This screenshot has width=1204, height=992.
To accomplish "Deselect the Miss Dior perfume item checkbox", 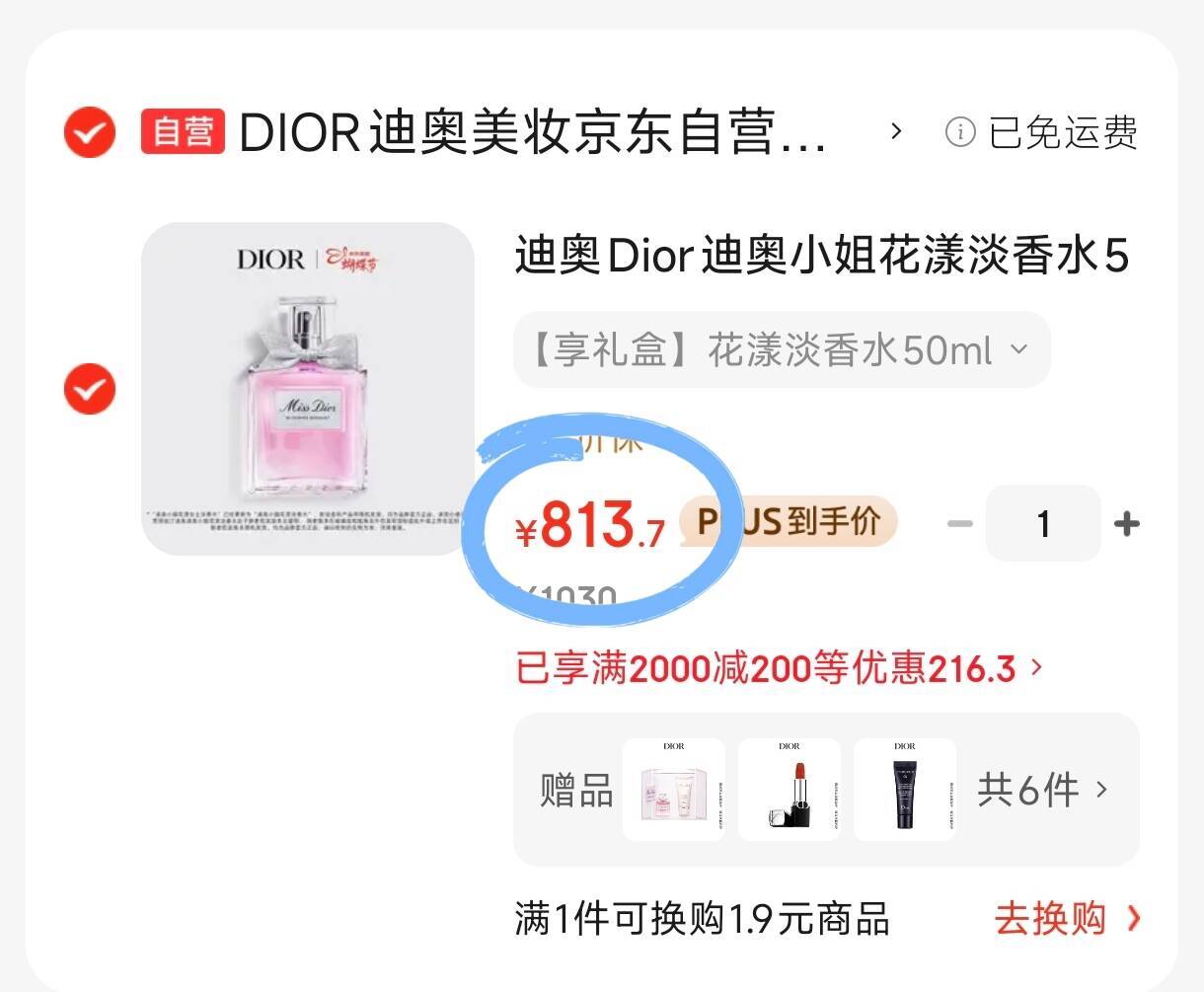I will point(90,389).
